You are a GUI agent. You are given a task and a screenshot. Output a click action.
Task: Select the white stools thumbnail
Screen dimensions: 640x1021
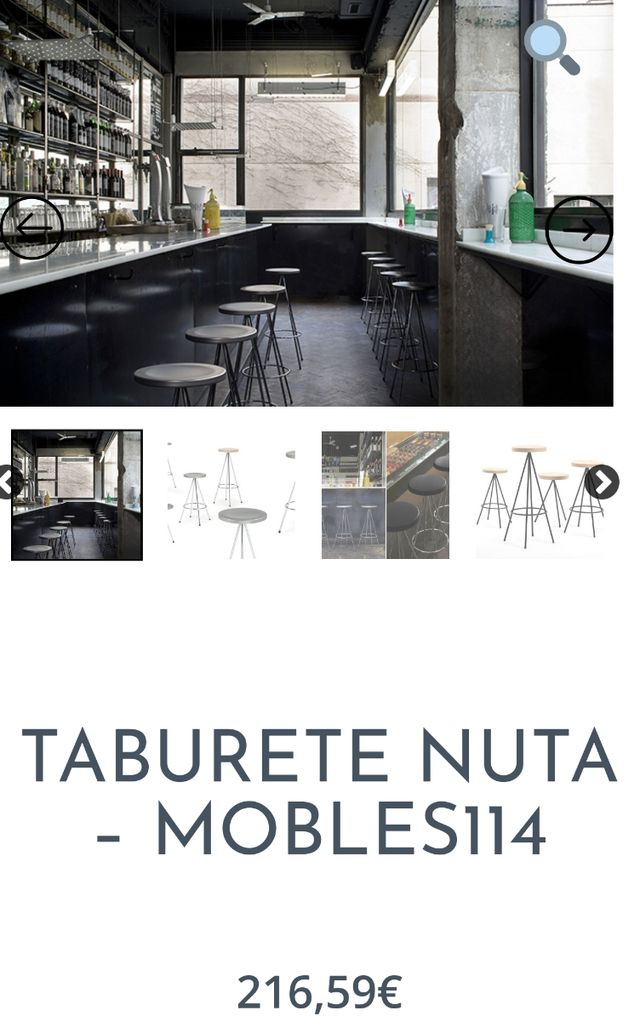[231, 495]
